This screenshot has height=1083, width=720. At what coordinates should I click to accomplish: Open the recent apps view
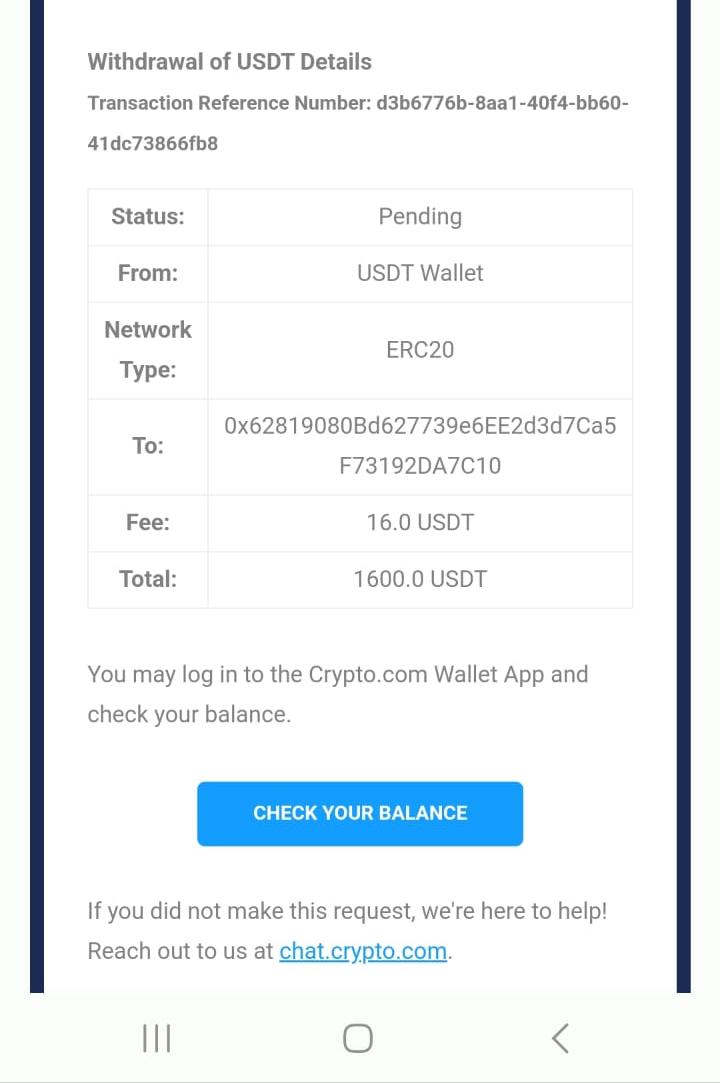[157, 1038]
